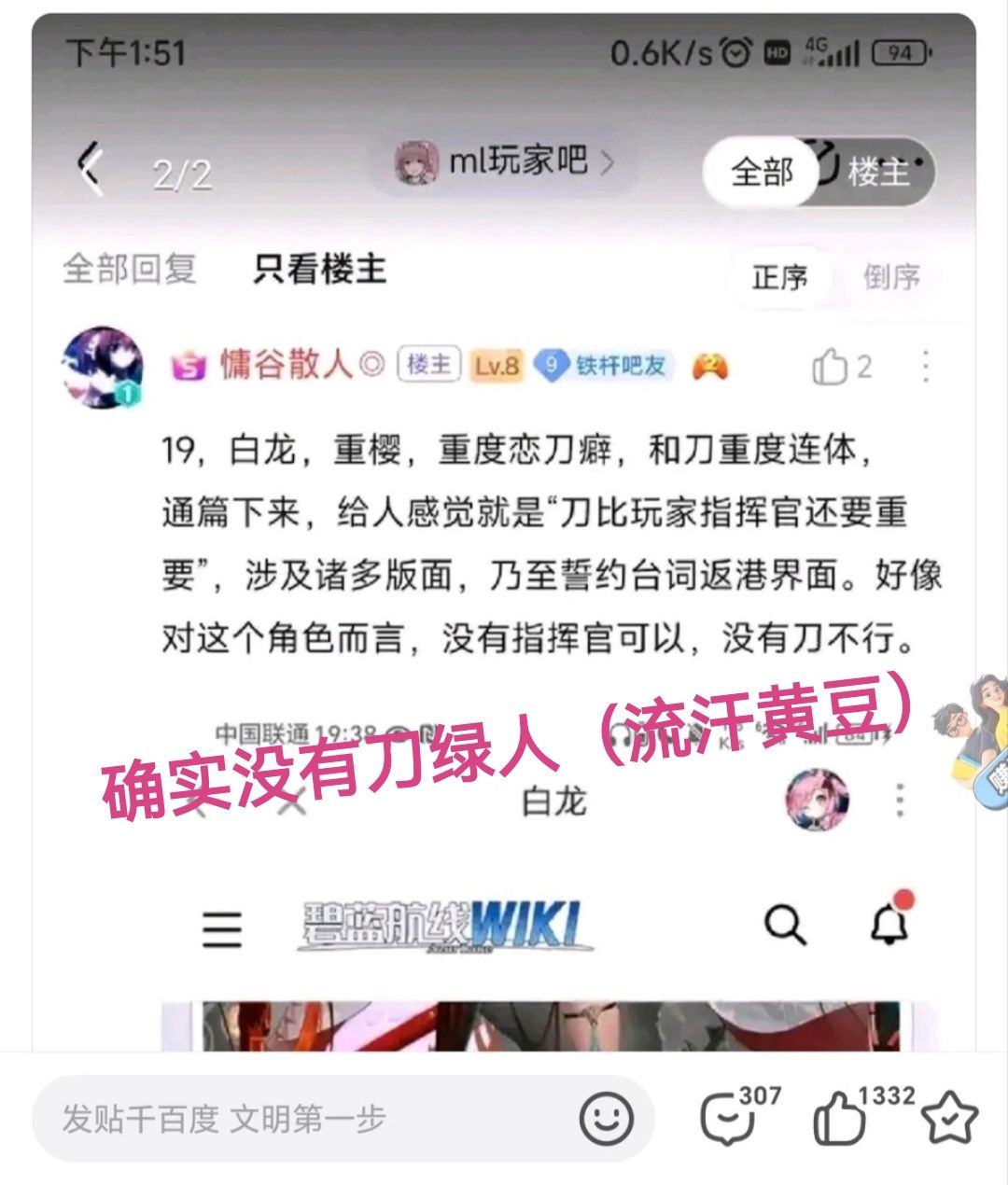Viewport: 1008px width, 1185px height.
Task: Open the emoji picker in reply bar
Action: (x=606, y=1118)
